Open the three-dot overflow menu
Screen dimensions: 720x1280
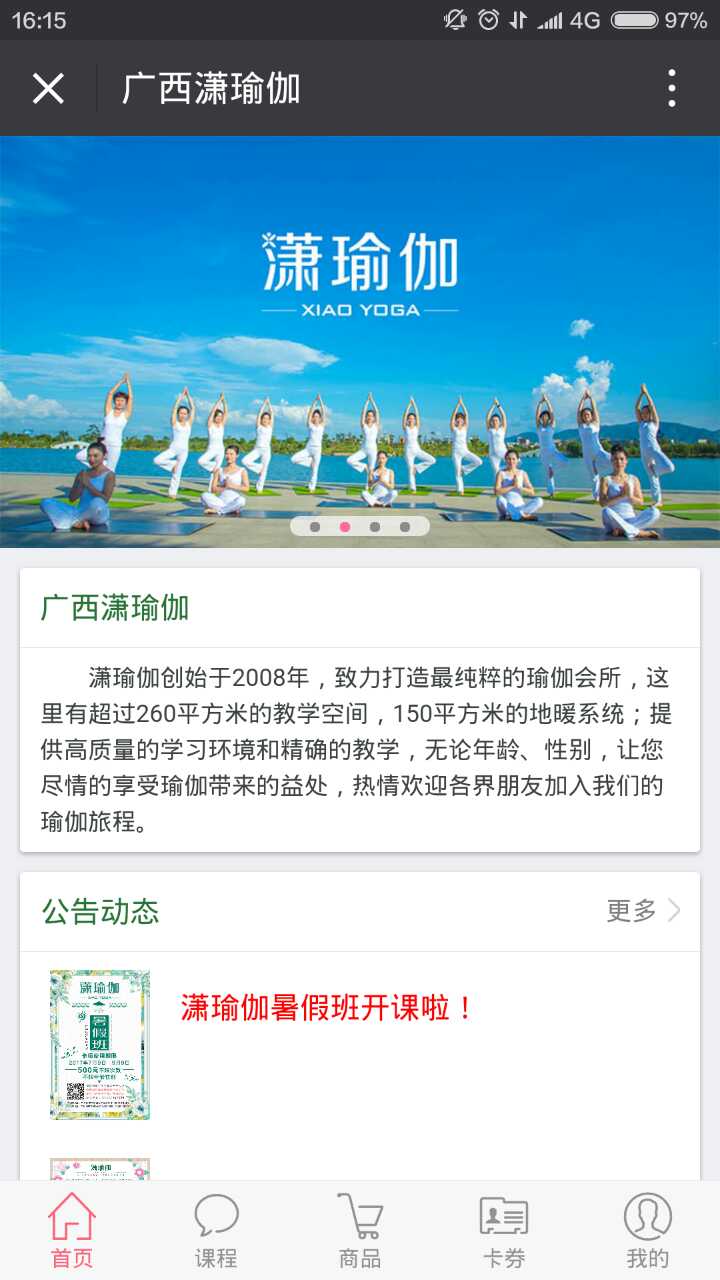[671, 89]
